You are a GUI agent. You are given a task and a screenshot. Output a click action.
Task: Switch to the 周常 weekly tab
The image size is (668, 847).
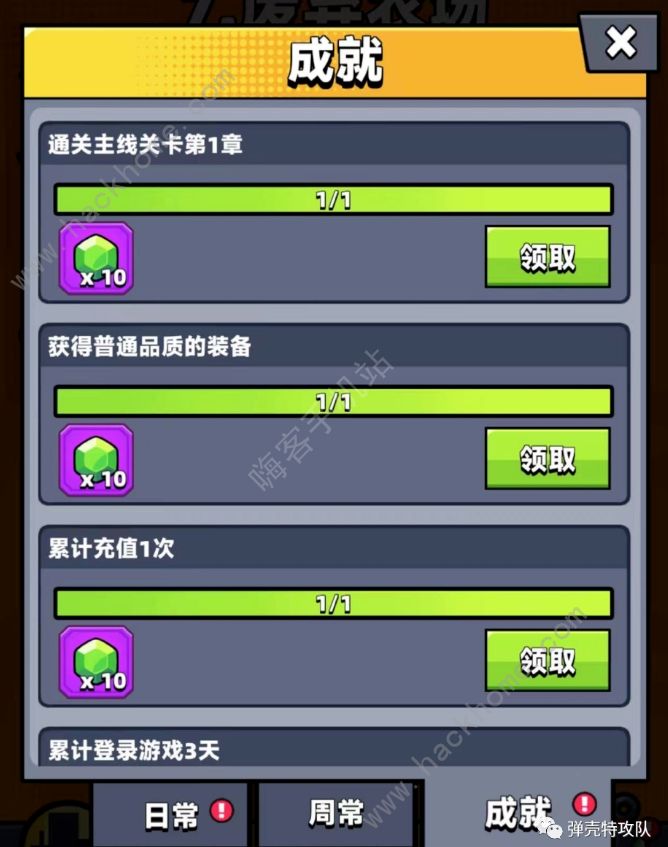(335, 814)
